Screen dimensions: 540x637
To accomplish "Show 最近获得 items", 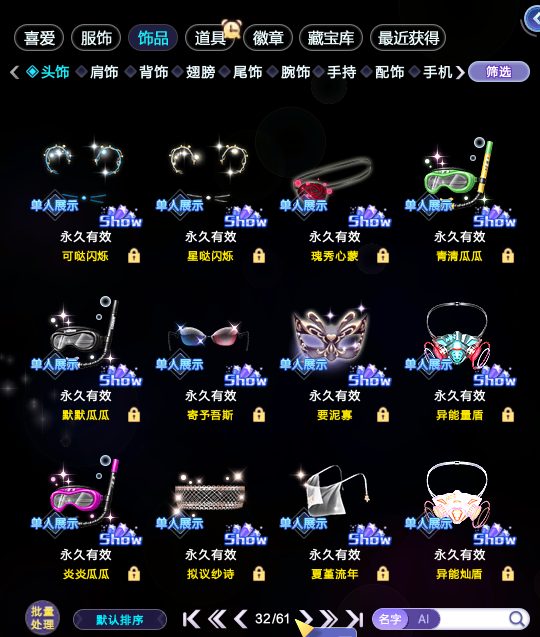I will 408,38.
